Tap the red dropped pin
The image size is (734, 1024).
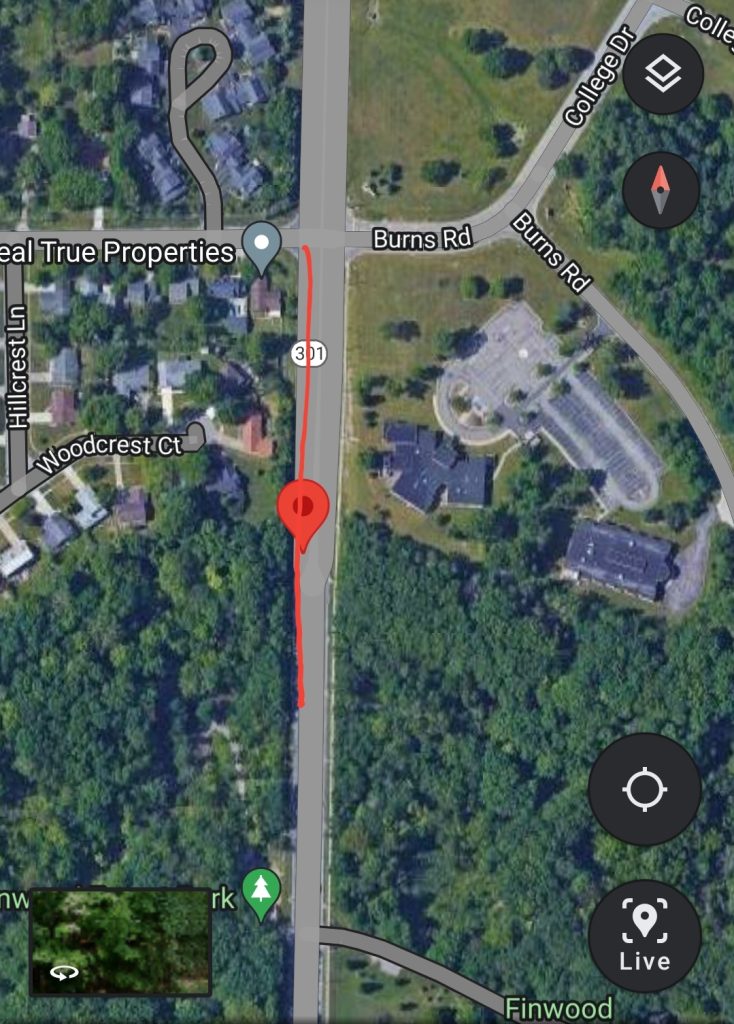pos(303,510)
